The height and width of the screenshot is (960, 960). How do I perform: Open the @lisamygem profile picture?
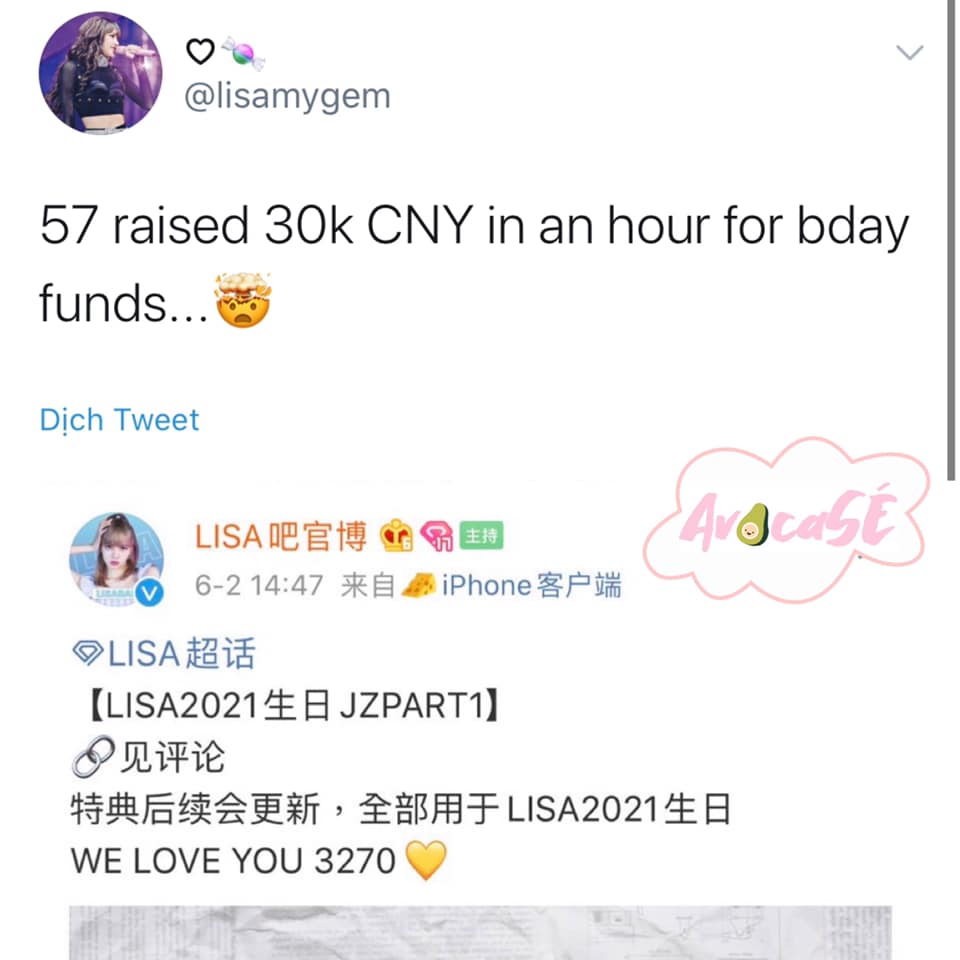tap(100, 74)
